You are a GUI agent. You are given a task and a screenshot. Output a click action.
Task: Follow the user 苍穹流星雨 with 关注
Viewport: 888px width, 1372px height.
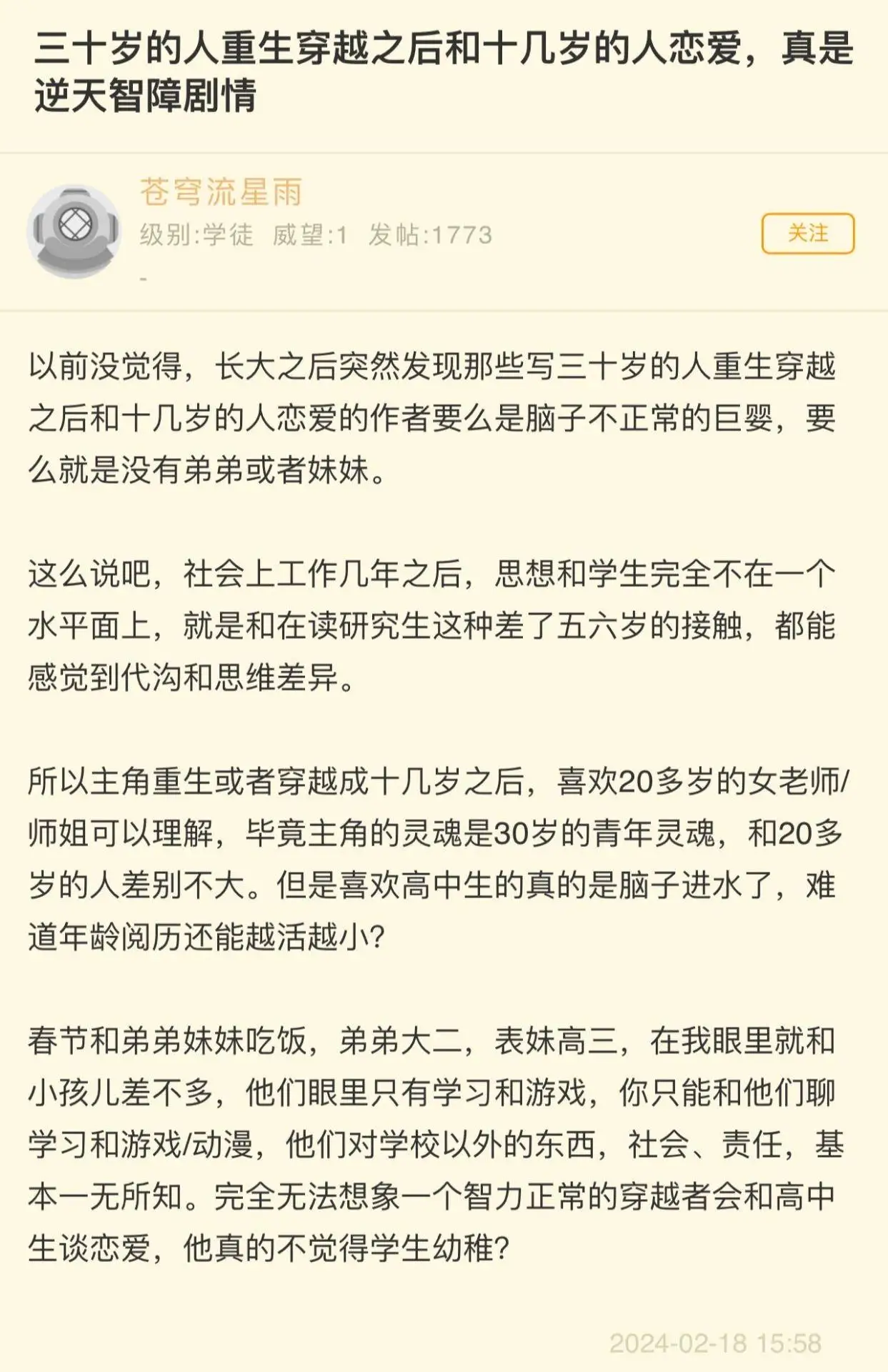pyautogui.click(x=807, y=234)
